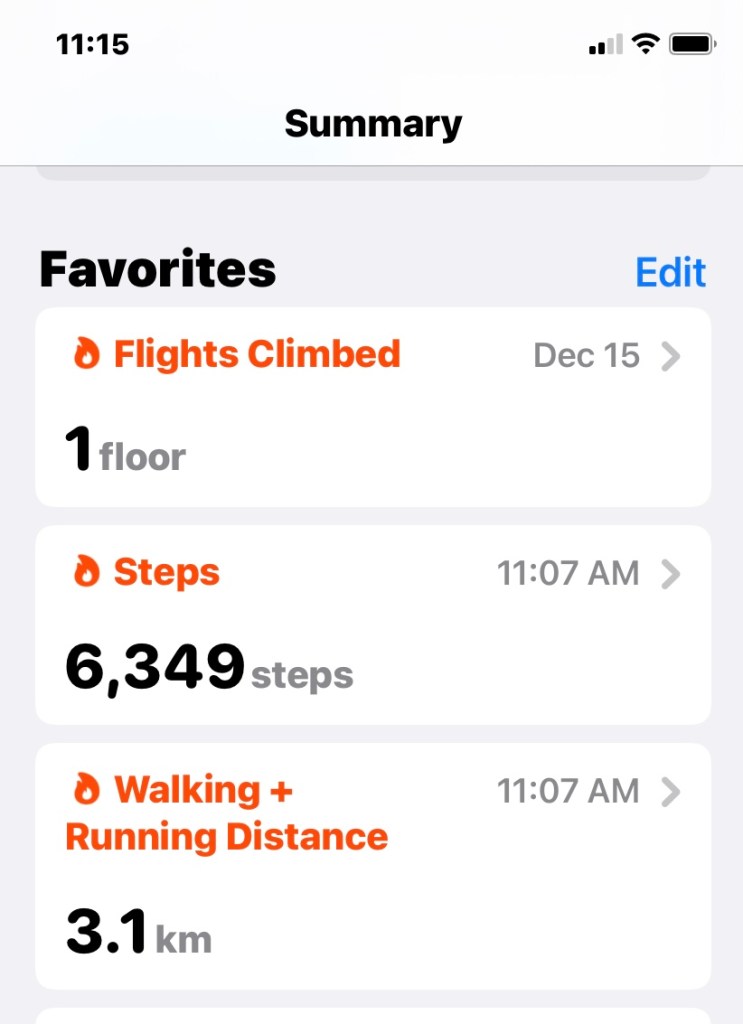Screen dimensions: 743x1024
Task: Tap Edit next to Favorites
Action: [x=670, y=272]
